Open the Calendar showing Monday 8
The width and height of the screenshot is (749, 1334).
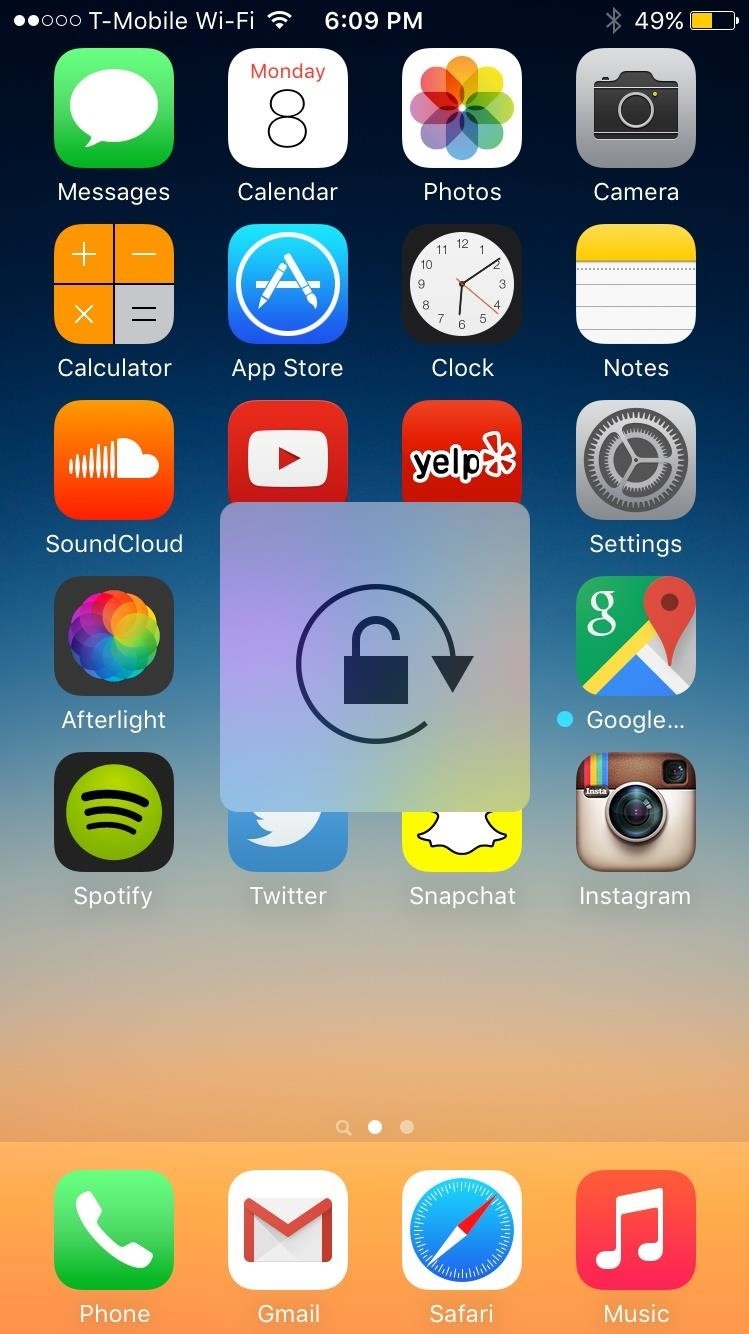287,108
